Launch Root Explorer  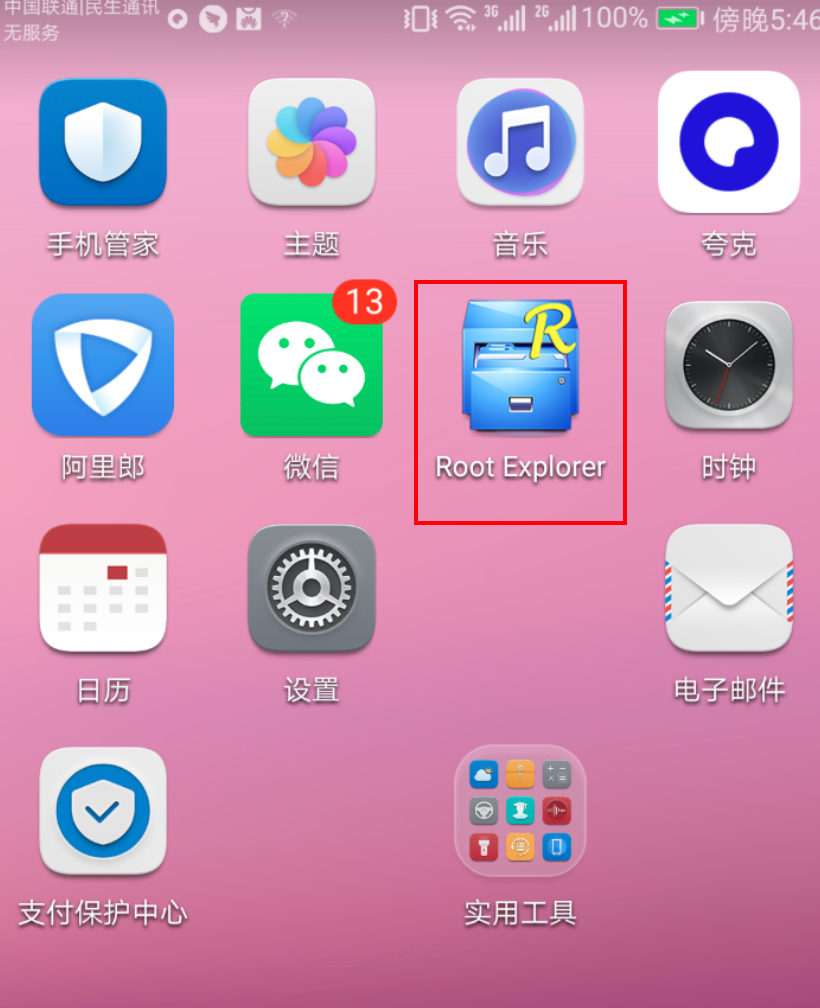point(520,365)
